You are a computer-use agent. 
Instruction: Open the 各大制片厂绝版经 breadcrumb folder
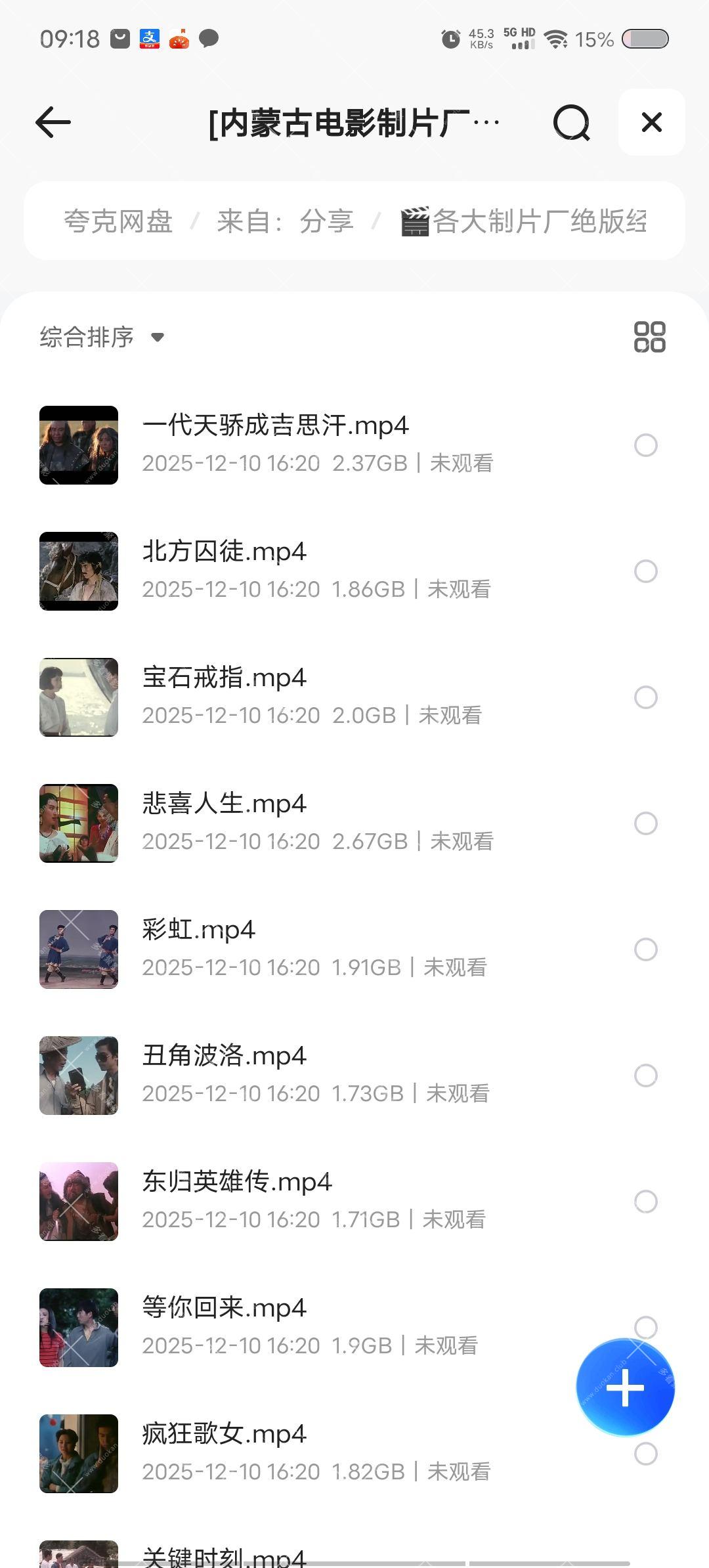pos(525,221)
